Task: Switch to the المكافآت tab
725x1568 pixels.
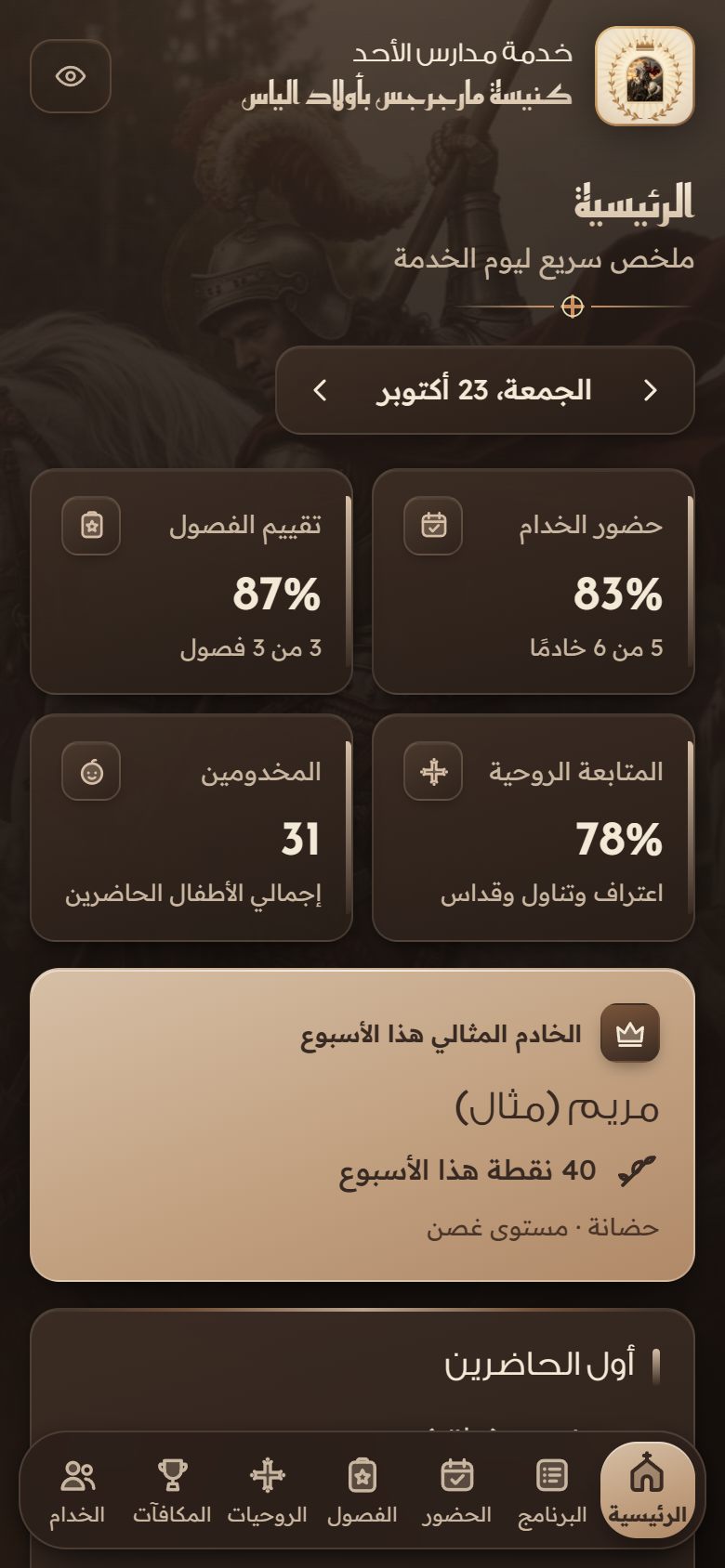Action: click(x=172, y=1490)
